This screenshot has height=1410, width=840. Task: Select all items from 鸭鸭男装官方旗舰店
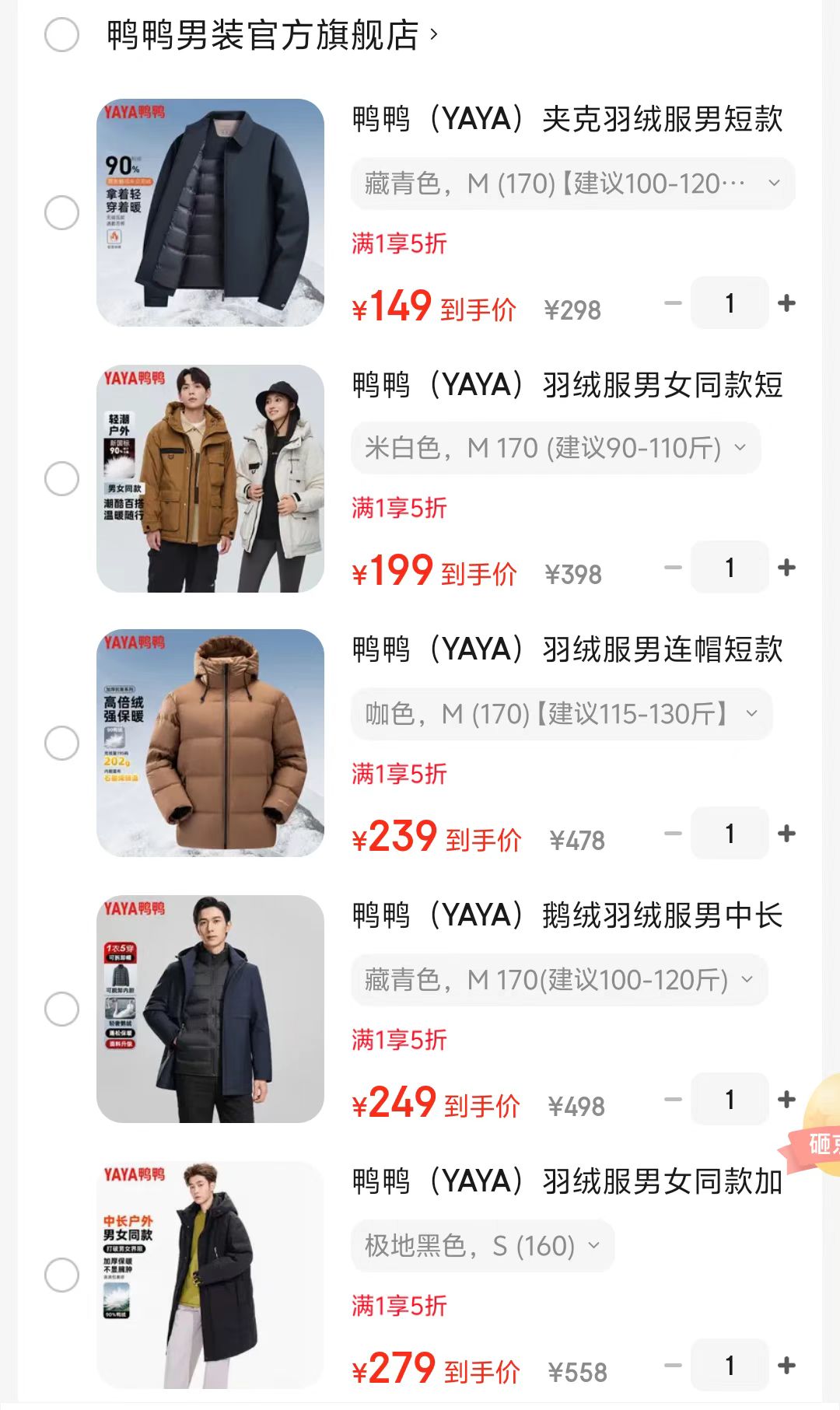click(x=61, y=35)
